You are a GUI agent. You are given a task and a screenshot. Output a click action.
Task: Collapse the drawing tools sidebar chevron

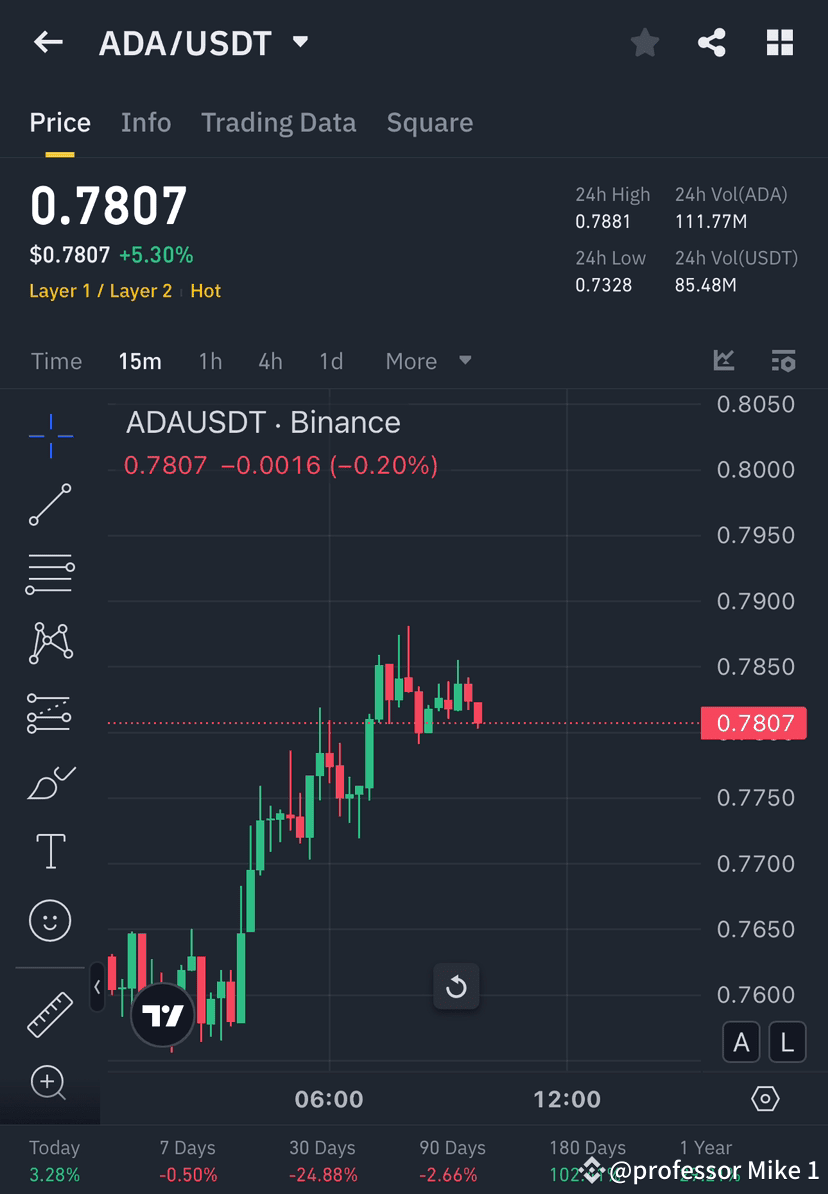click(x=97, y=988)
